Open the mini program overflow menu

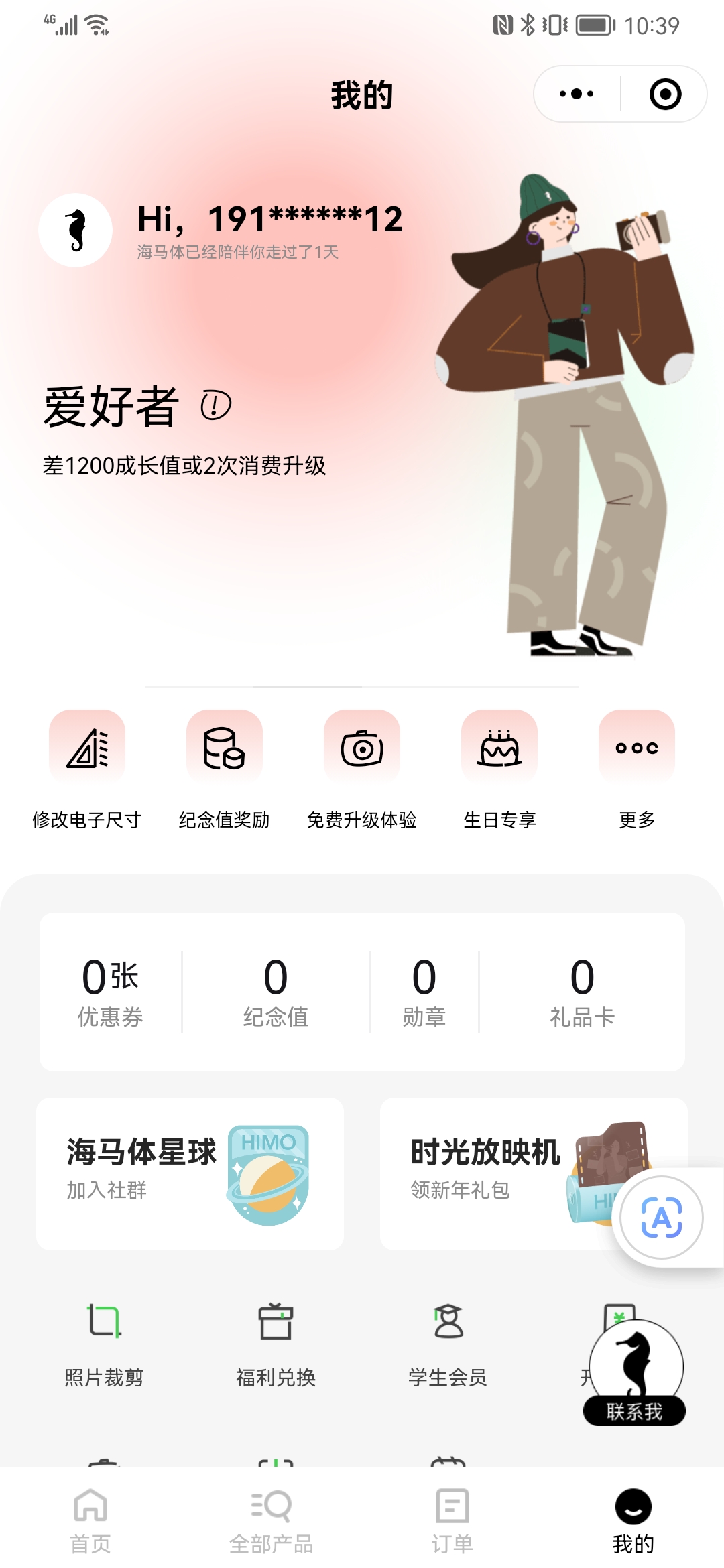tap(577, 94)
